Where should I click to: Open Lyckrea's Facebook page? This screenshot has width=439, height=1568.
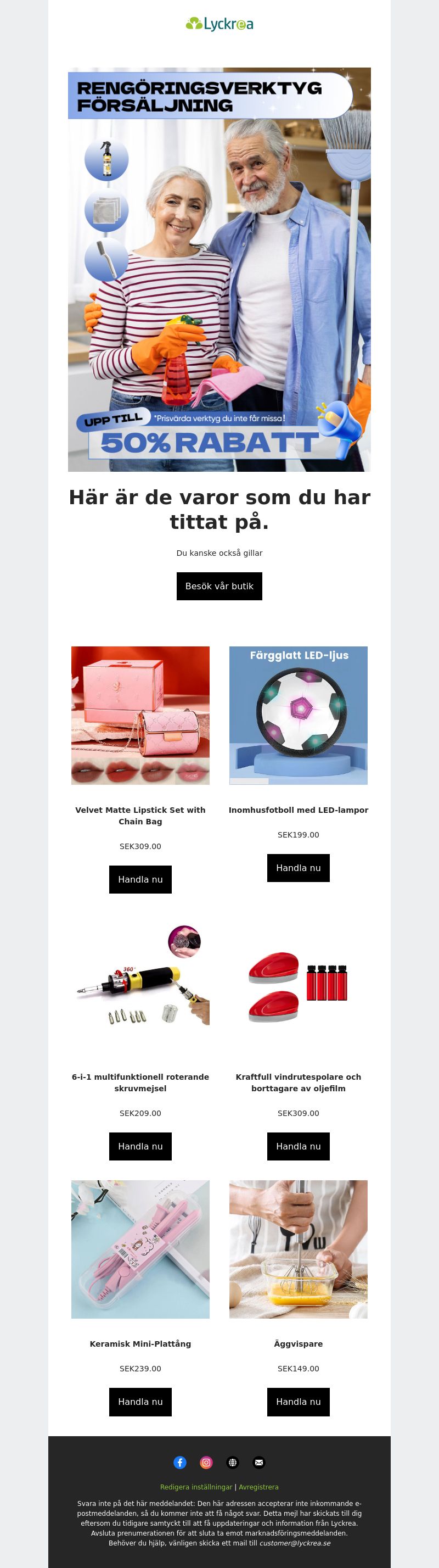[x=180, y=1462]
